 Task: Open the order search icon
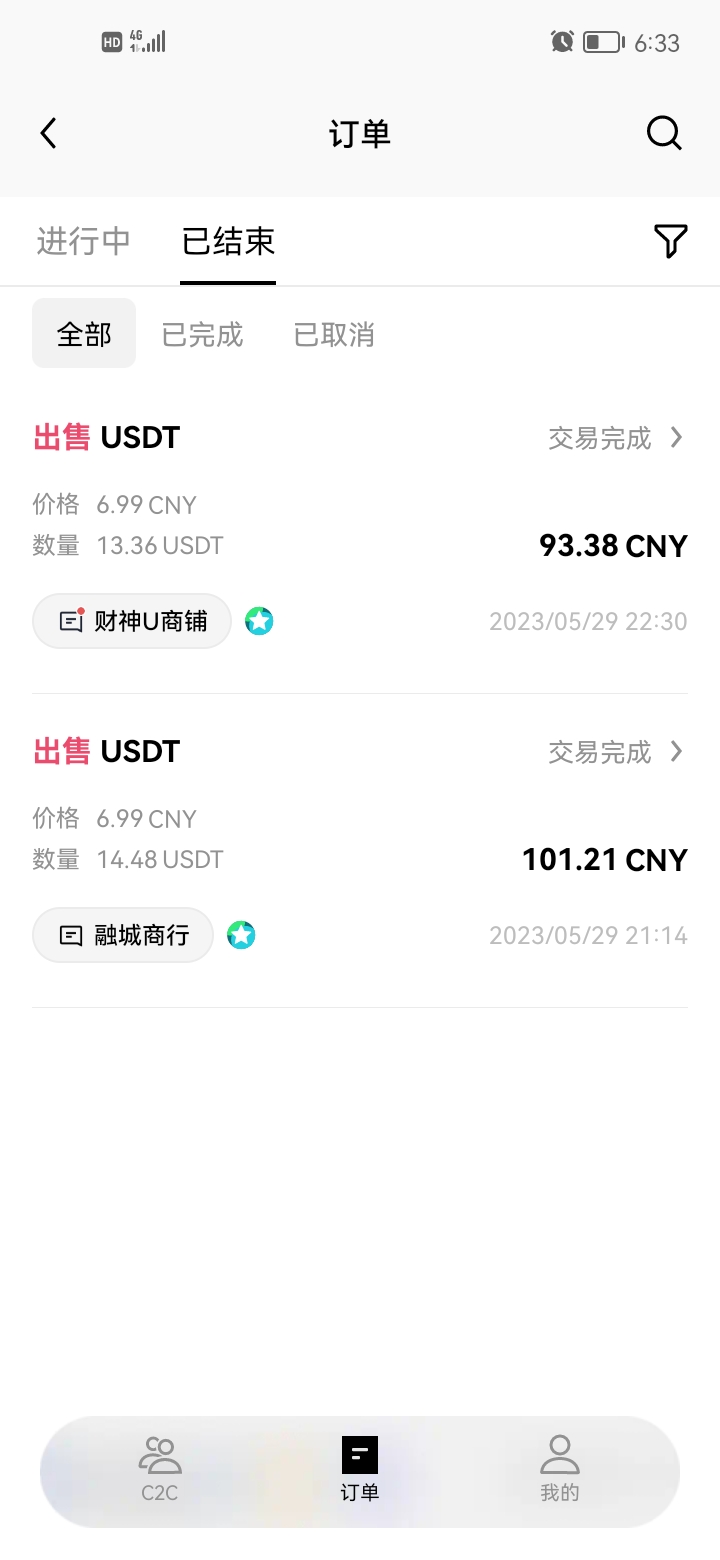pos(664,133)
